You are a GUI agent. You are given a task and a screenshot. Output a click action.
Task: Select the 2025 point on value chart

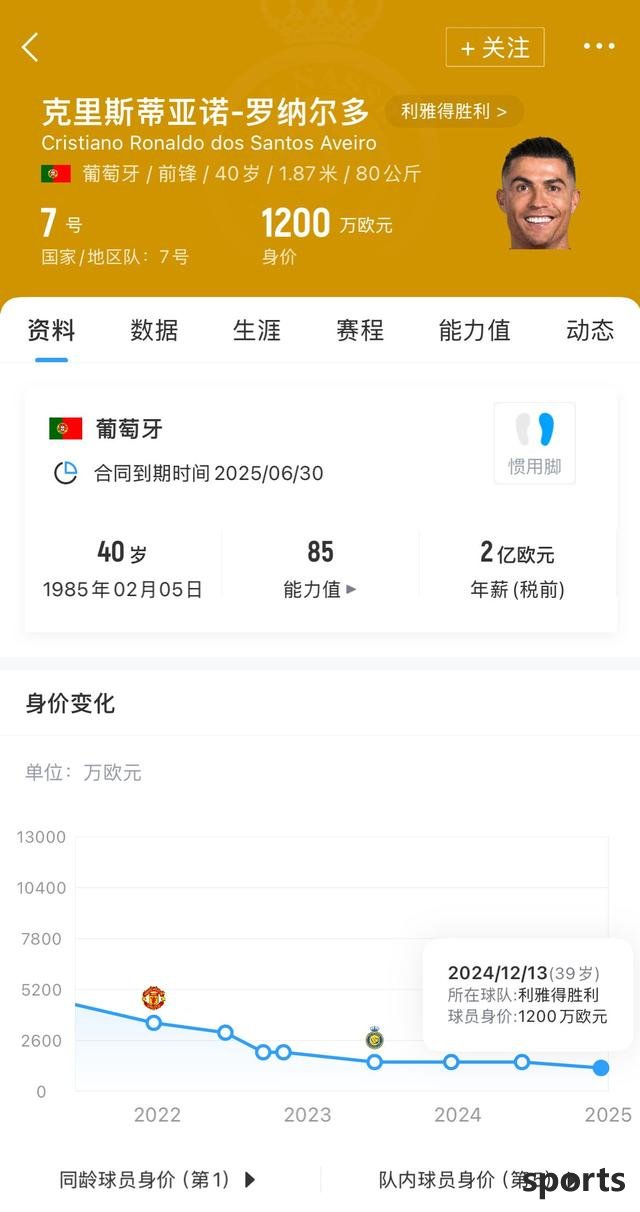(601, 1068)
